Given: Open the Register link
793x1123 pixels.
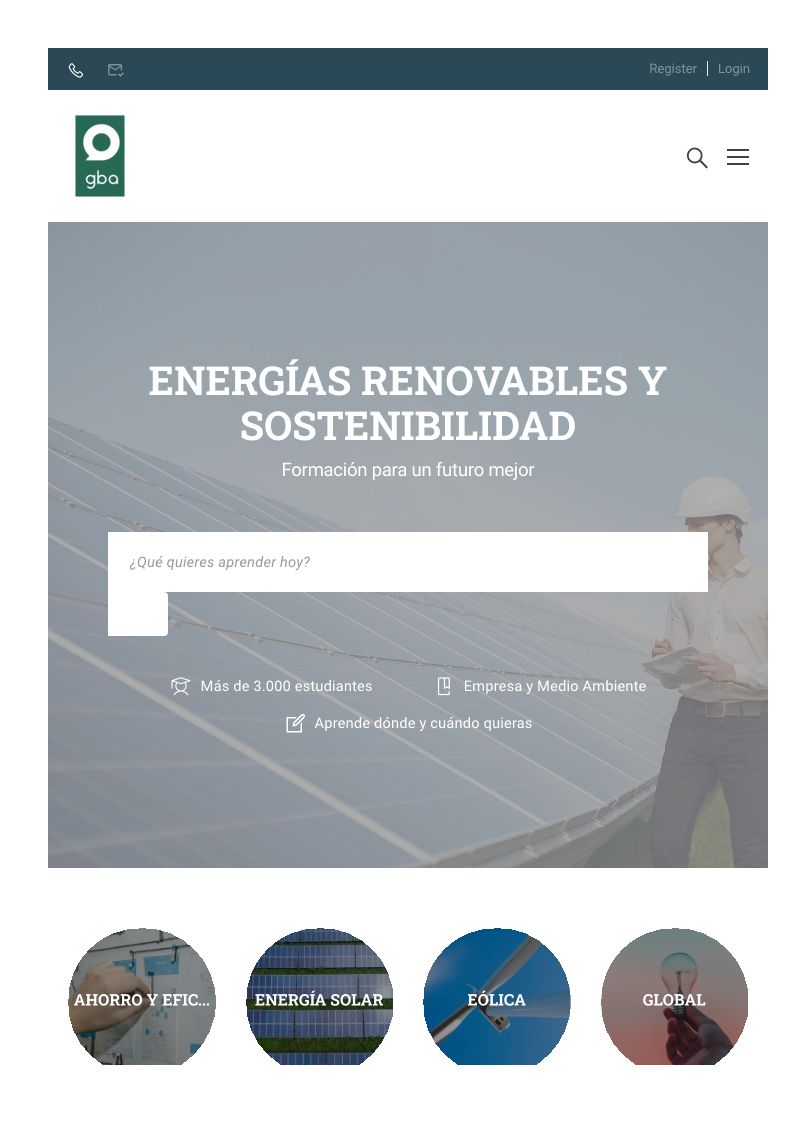Looking at the screenshot, I should [673, 69].
